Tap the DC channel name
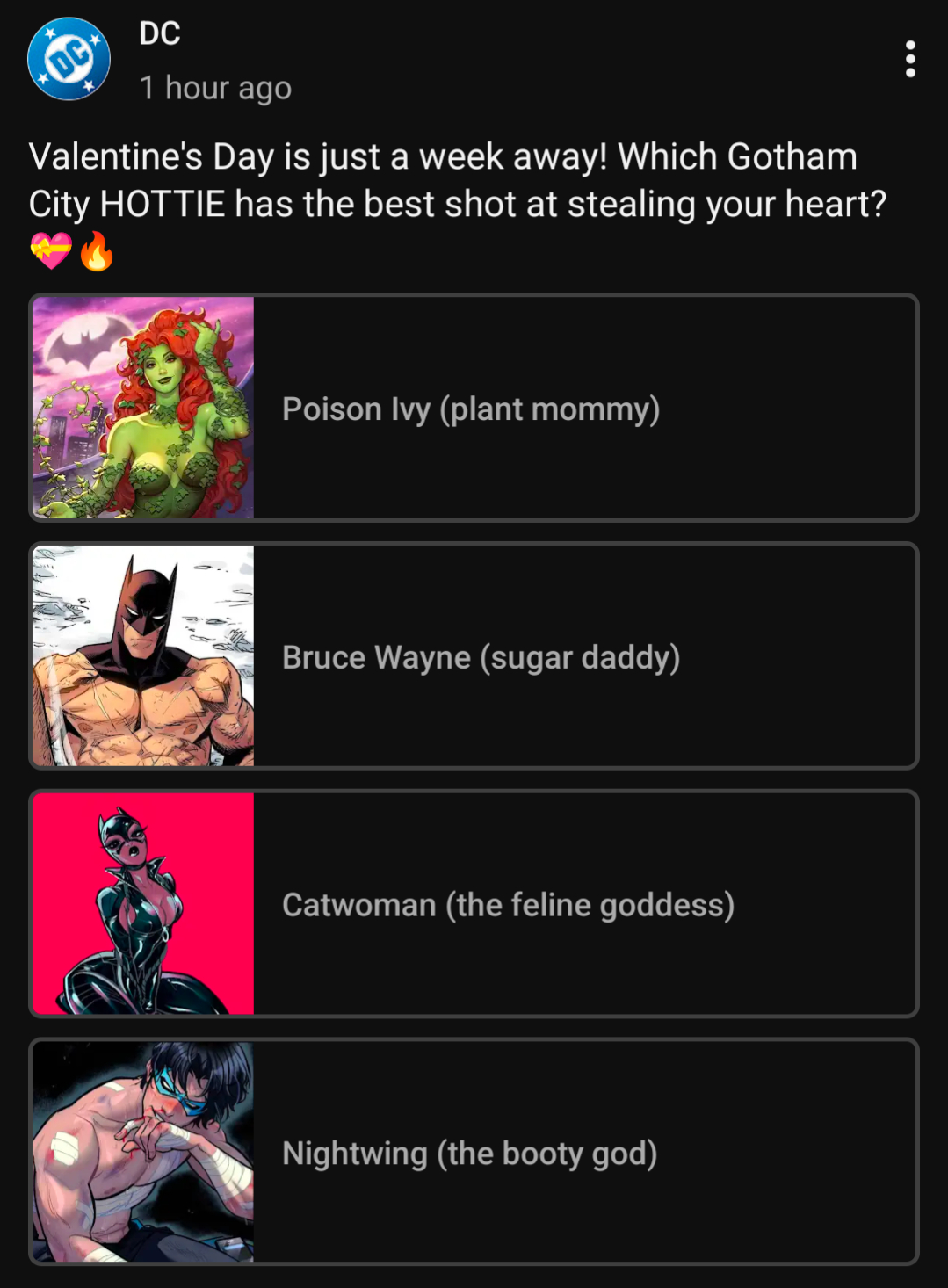 tap(160, 33)
